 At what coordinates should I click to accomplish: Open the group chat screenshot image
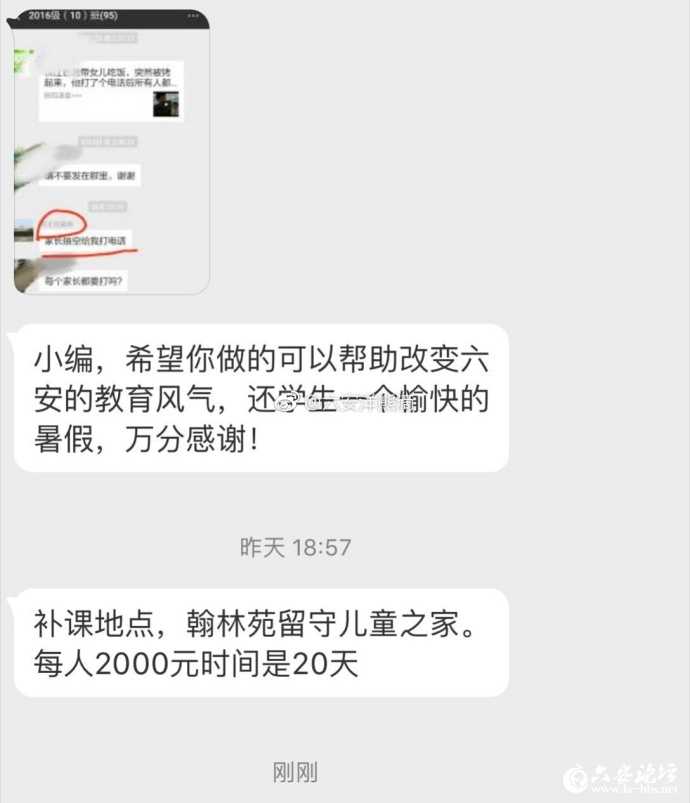(111, 149)
